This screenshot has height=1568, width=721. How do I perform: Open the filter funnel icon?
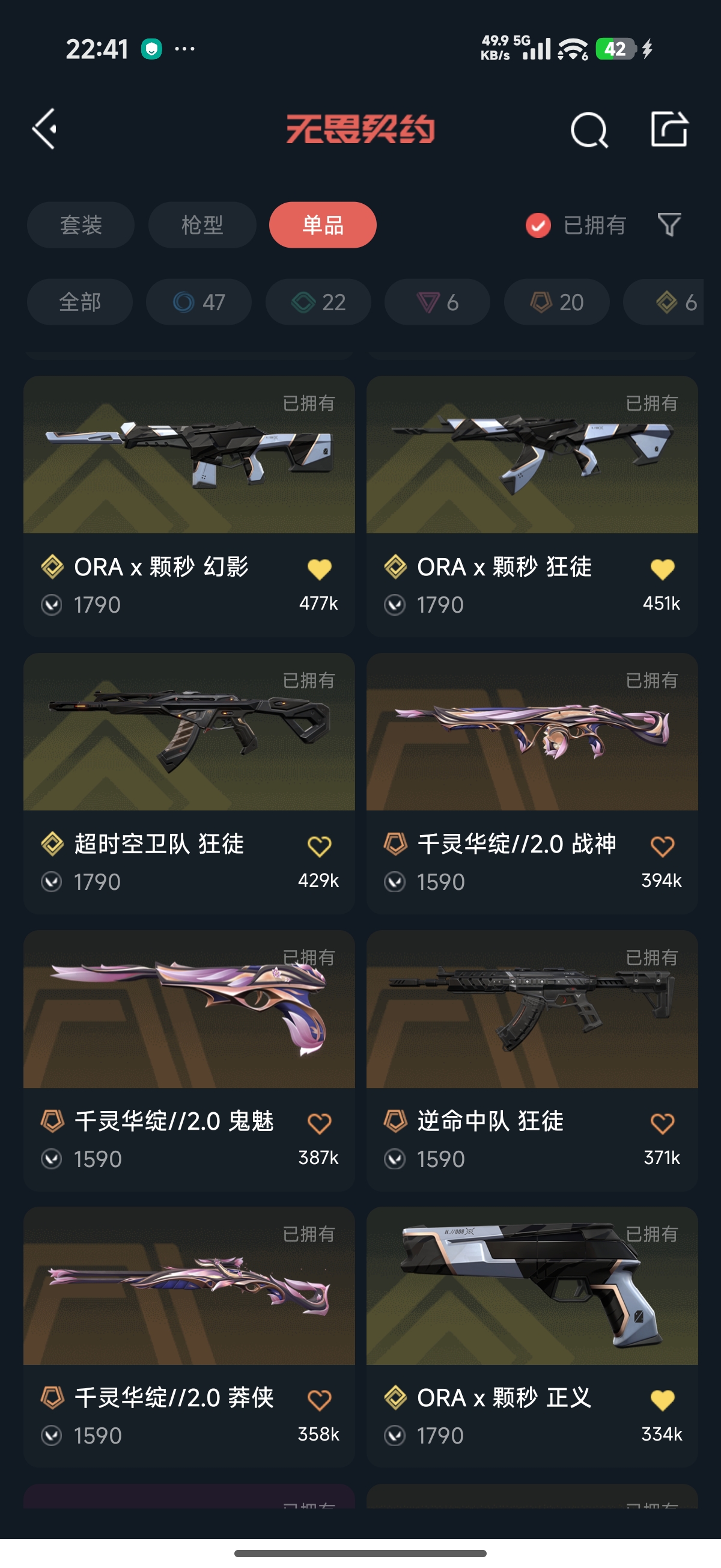669,225
